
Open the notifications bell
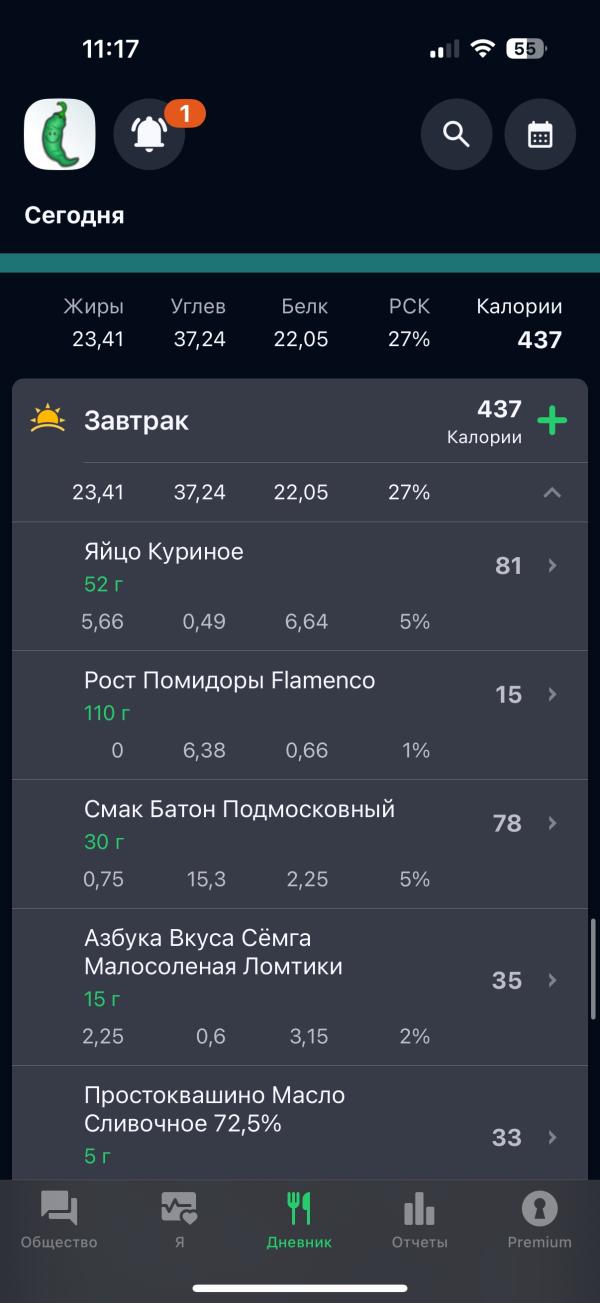coord(150,134)
